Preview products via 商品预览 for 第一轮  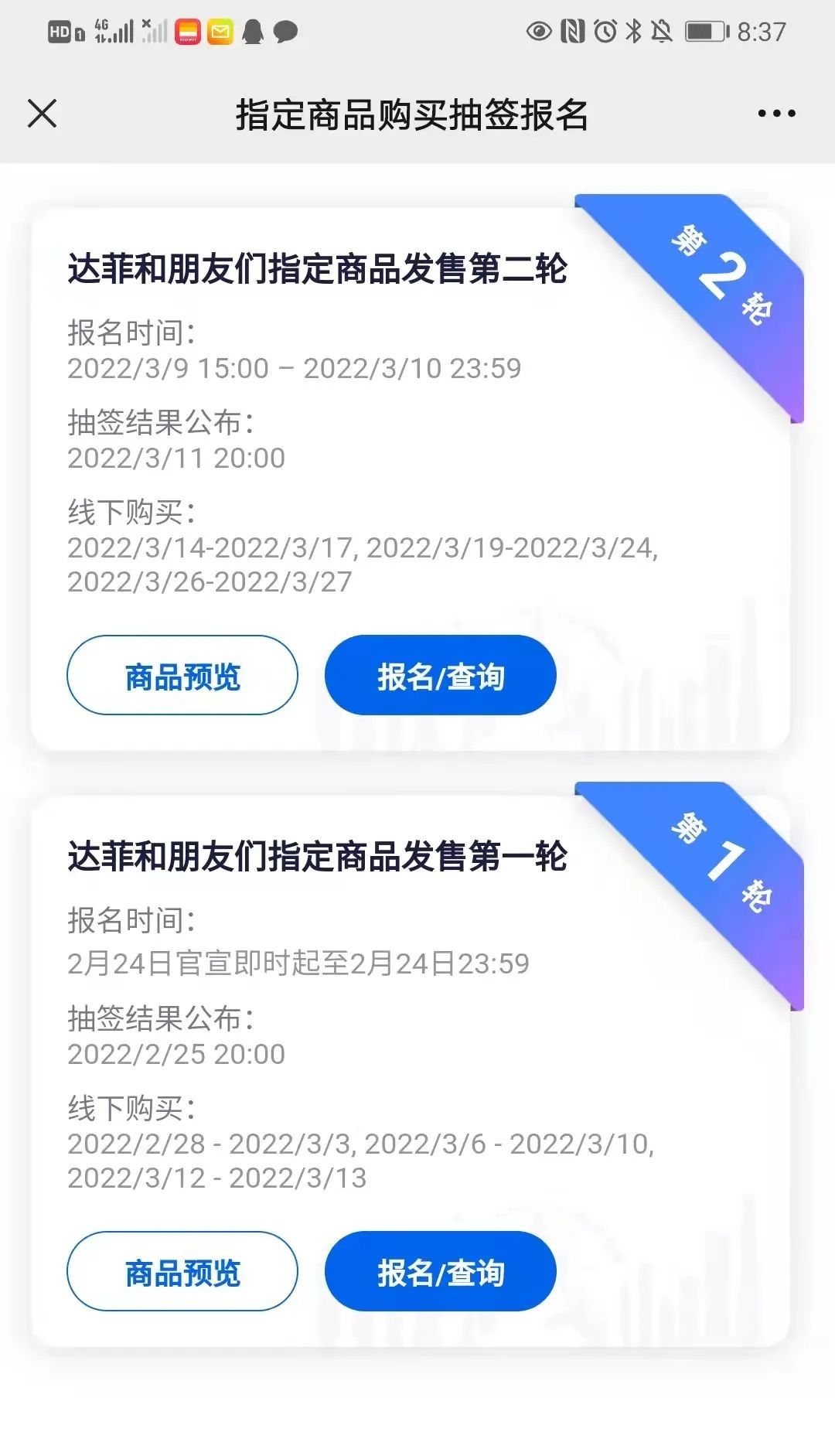pyautogui.click(x=182, y=1271)
